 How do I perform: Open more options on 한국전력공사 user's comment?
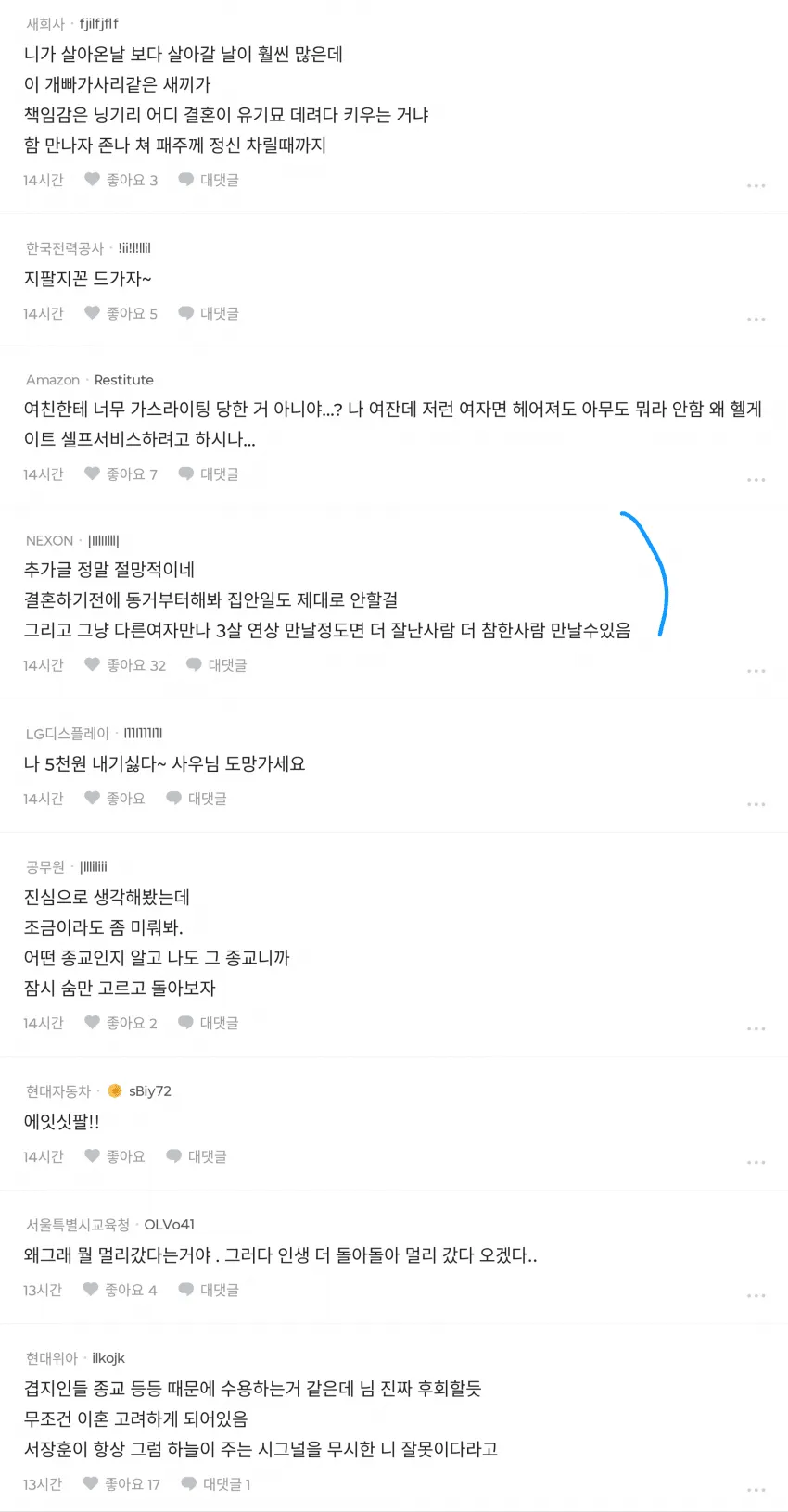(756, 320)
